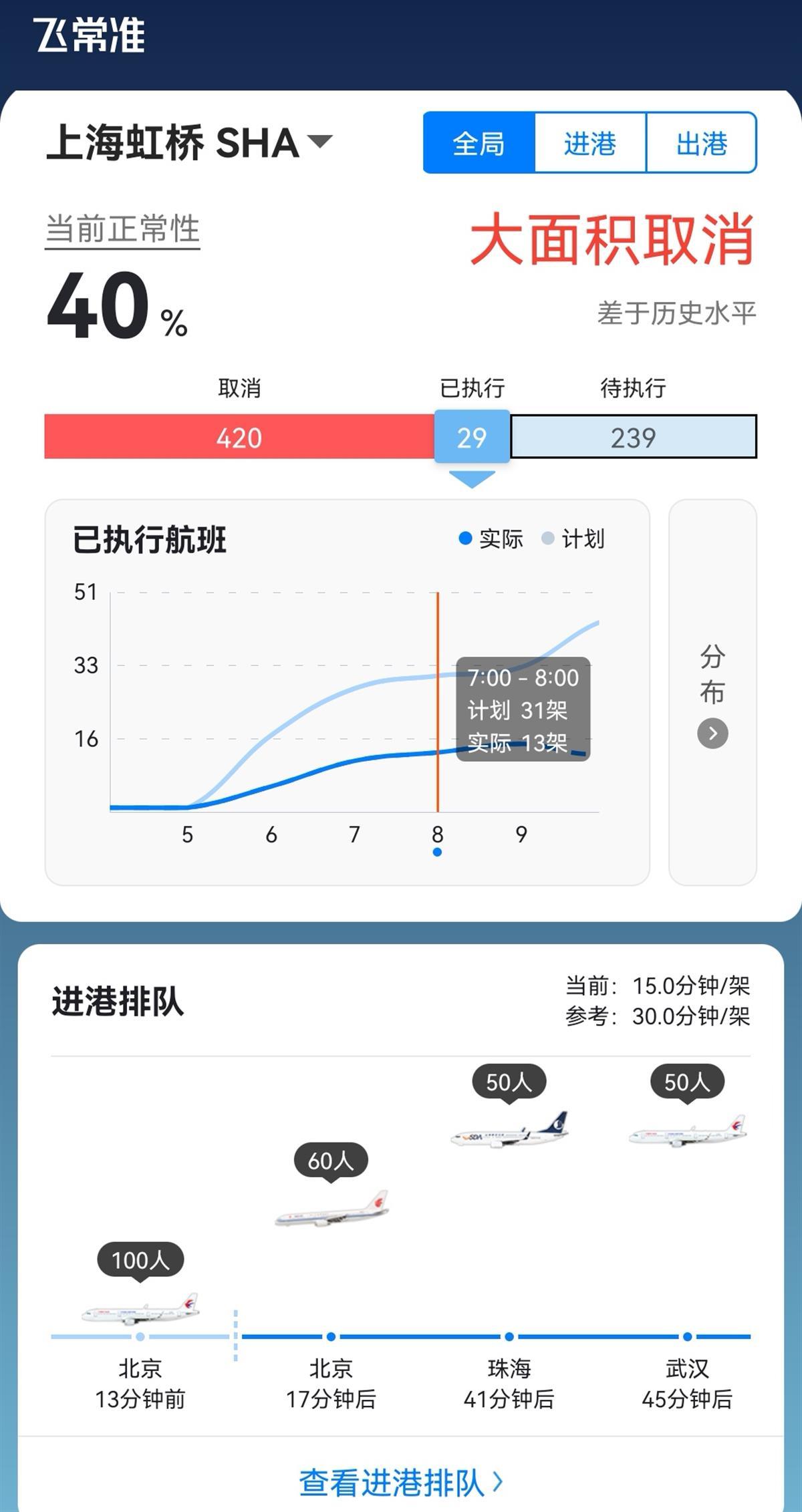Select the 取消 420 bar segment
Viewport: 802px width, 1512px height.
tap(239, 437)
